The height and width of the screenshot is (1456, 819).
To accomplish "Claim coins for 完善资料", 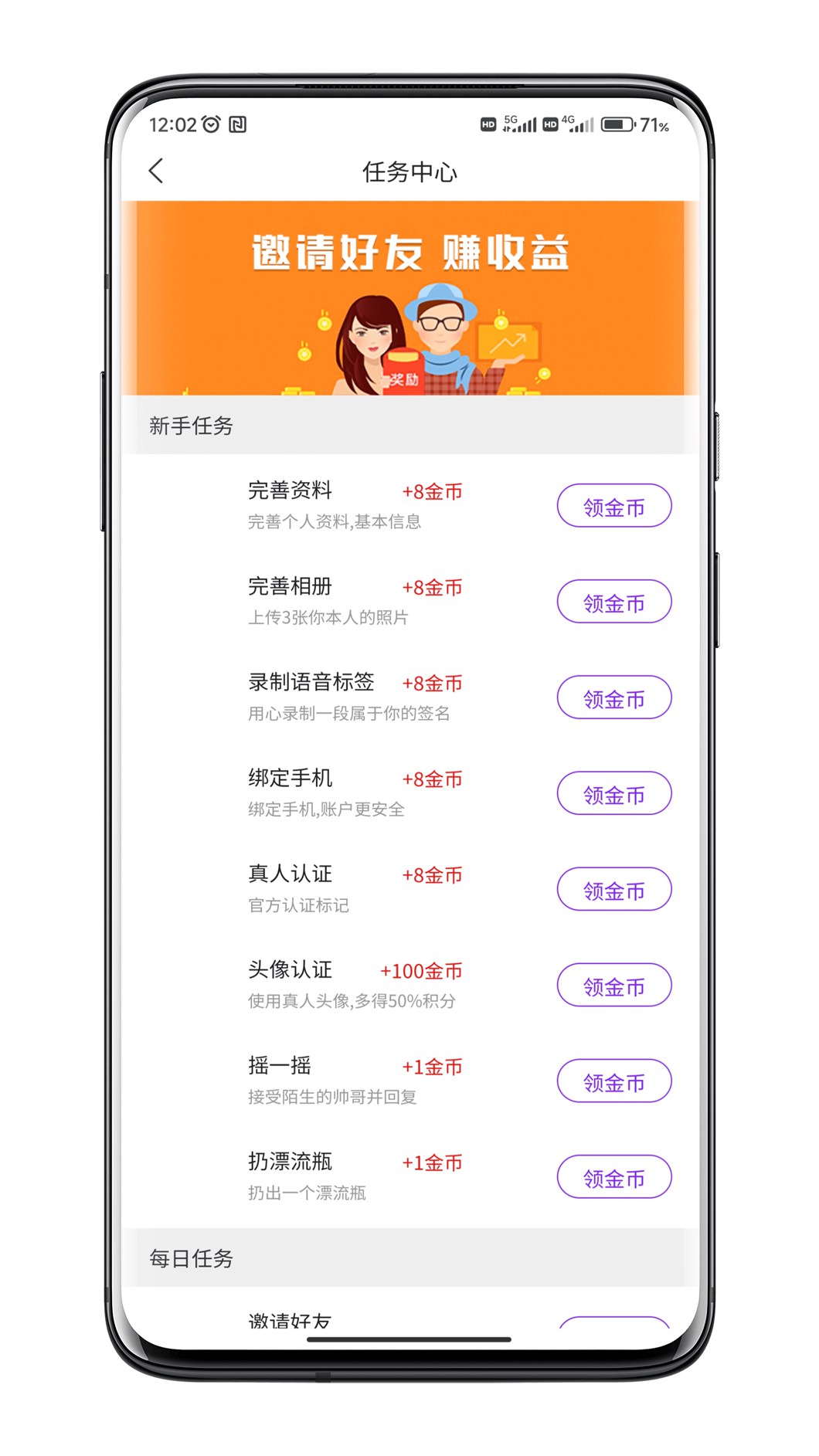I will click(x=613, y=507).
